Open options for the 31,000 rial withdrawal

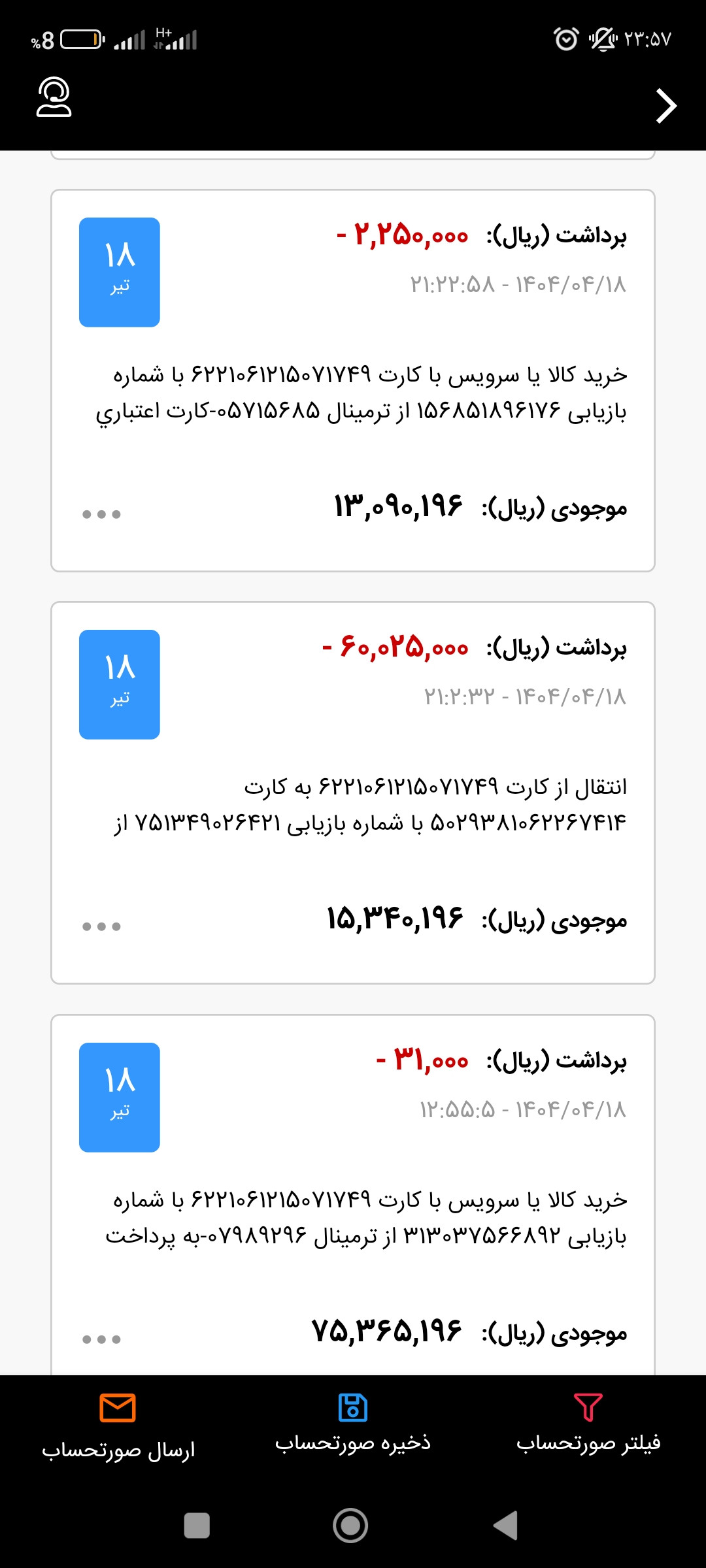coord(101,1339)
